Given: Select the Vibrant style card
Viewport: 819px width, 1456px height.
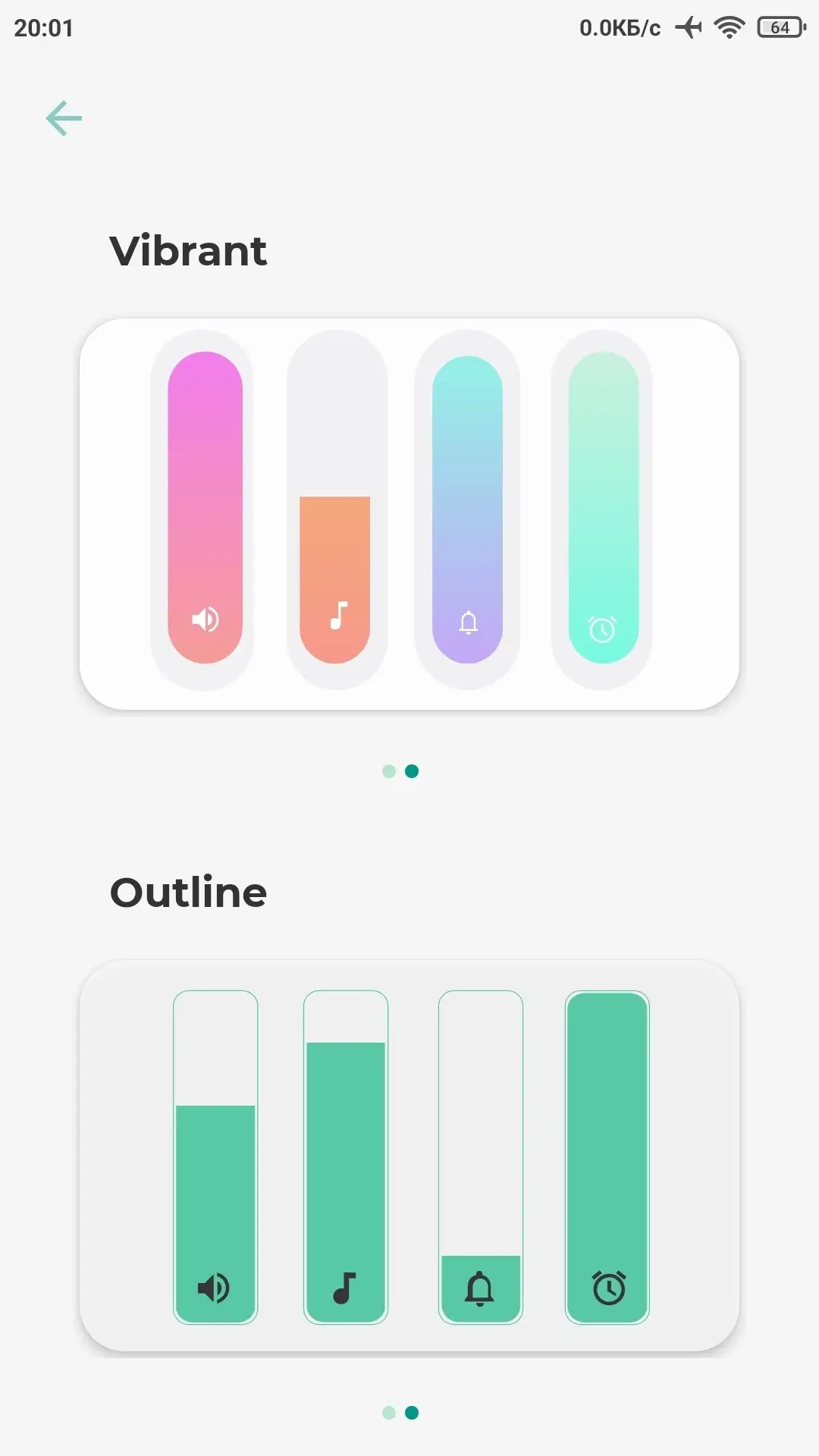Looking at the screenshot, I should coord(409,514).
